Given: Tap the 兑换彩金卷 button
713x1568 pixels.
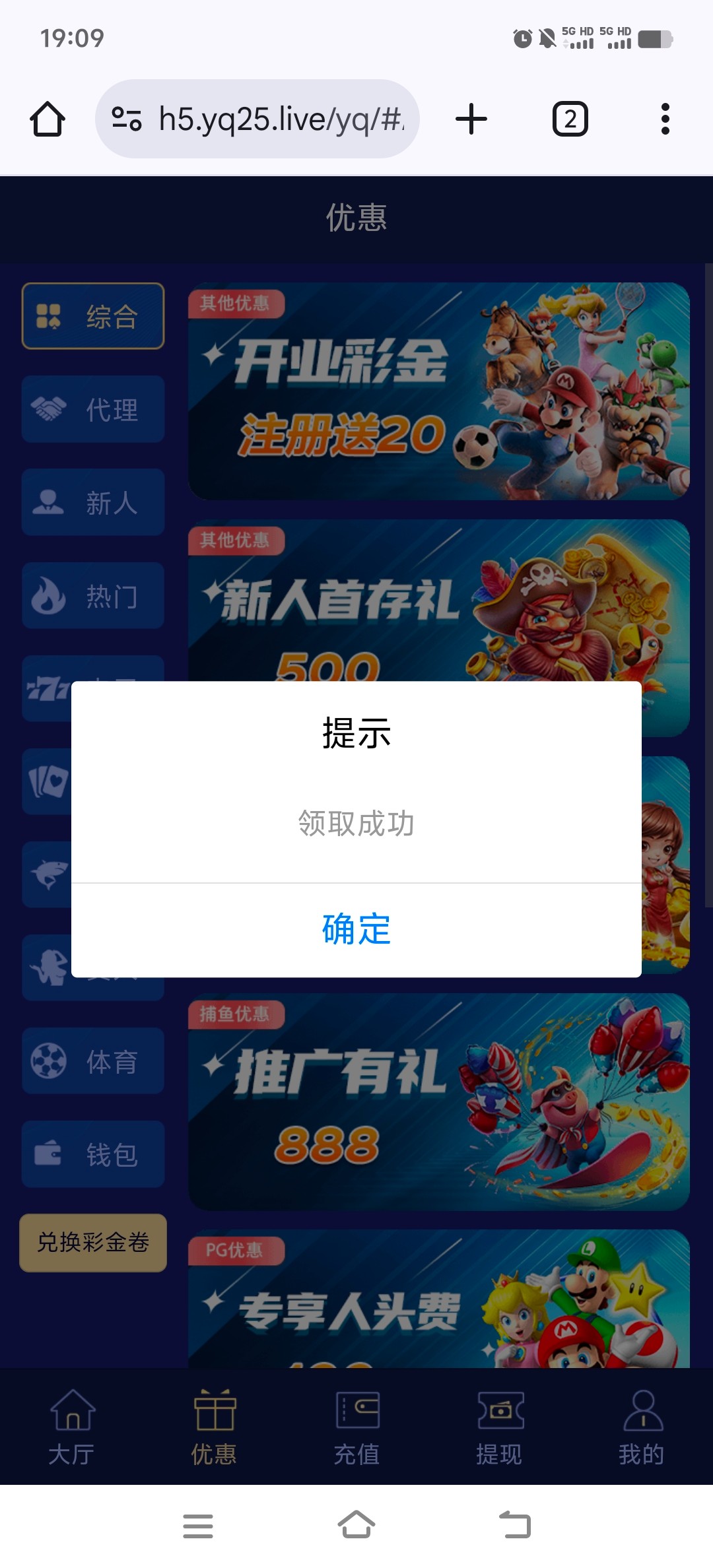Looking at the screenshot, I should [93, 1243].
